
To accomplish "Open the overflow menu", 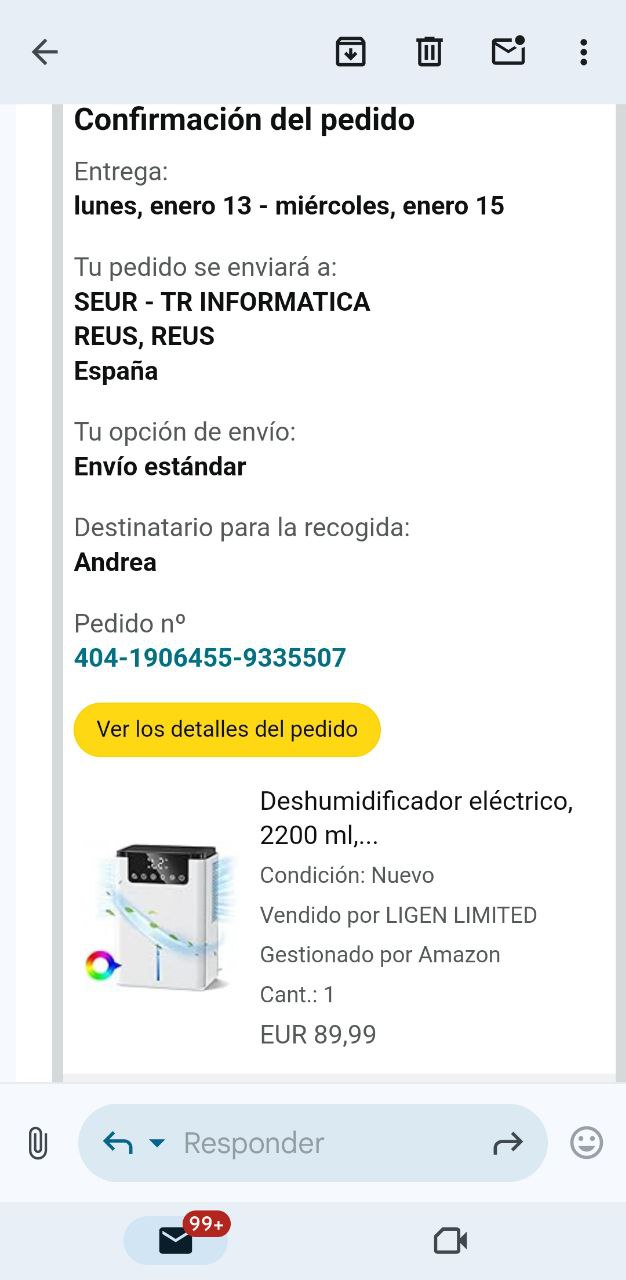I will 583,52.
